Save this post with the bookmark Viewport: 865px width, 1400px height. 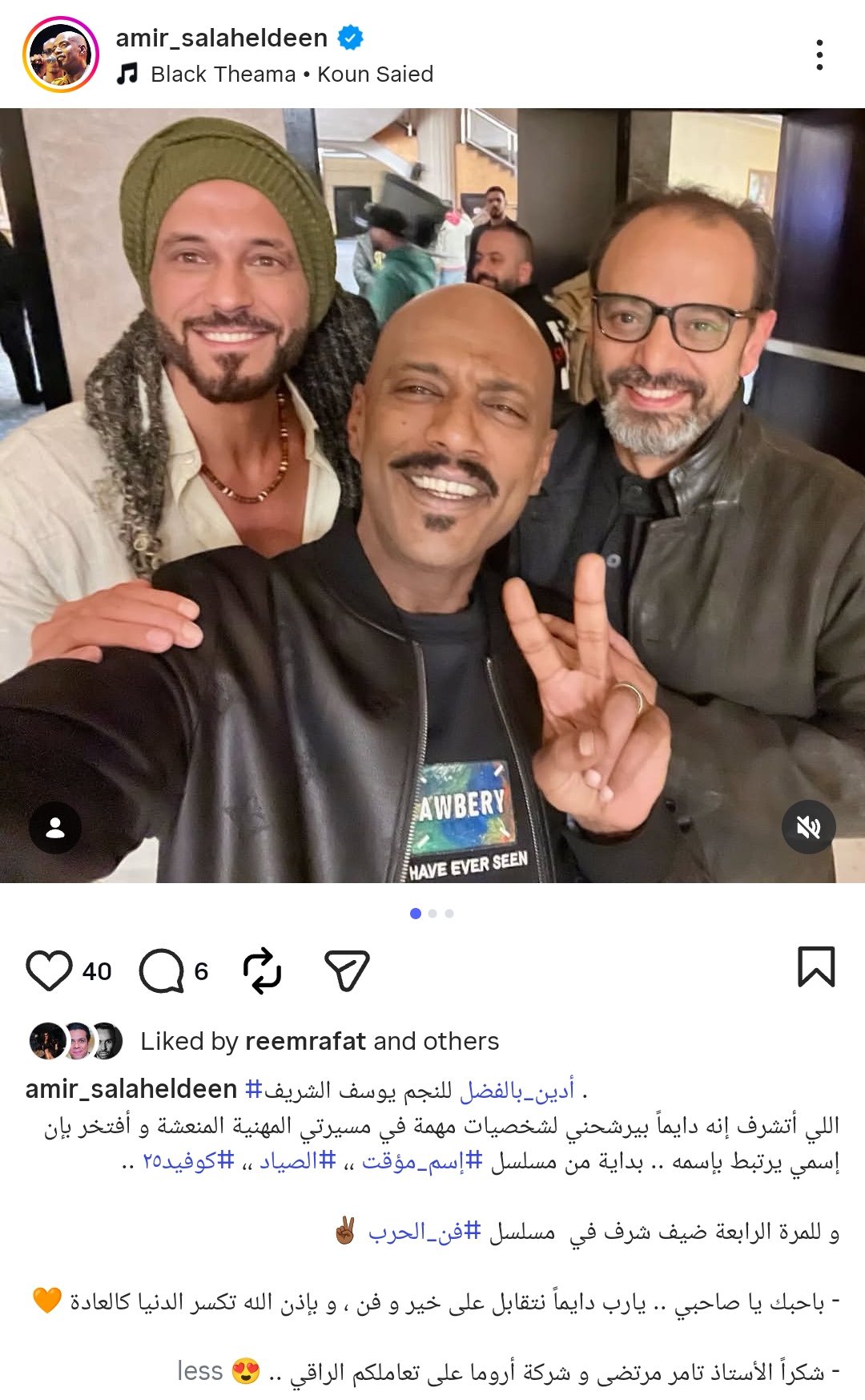pos(815,966)
